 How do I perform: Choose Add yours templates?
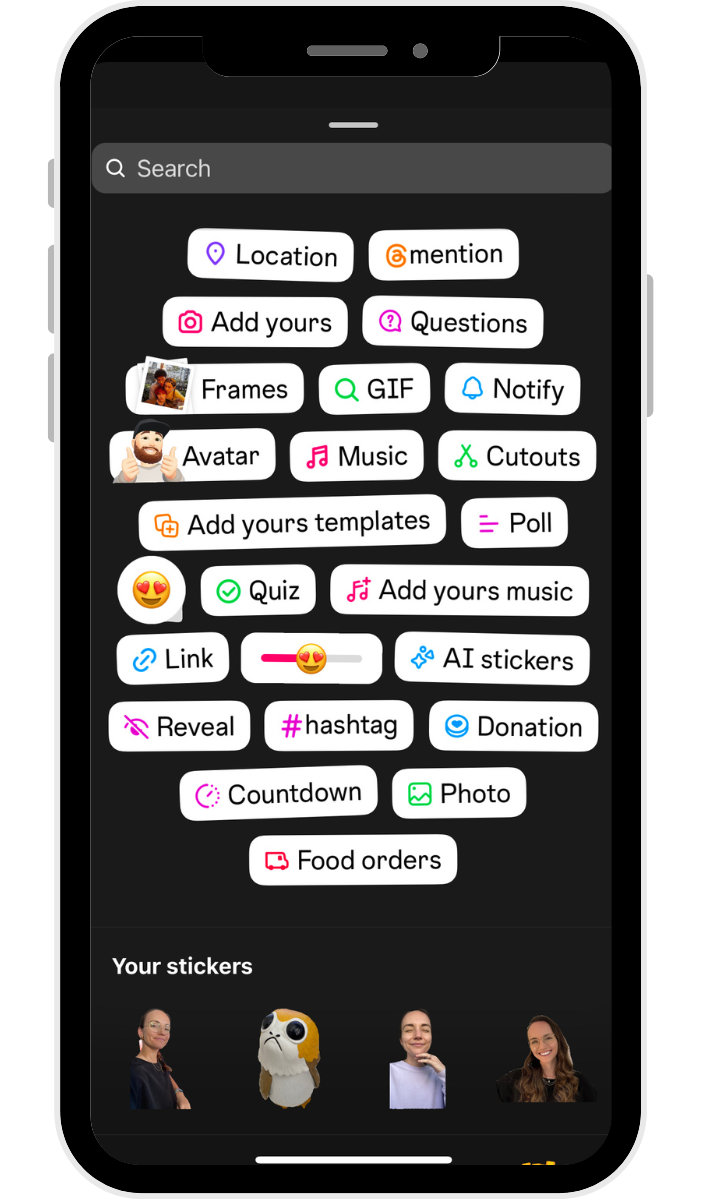tap(292, 523)
